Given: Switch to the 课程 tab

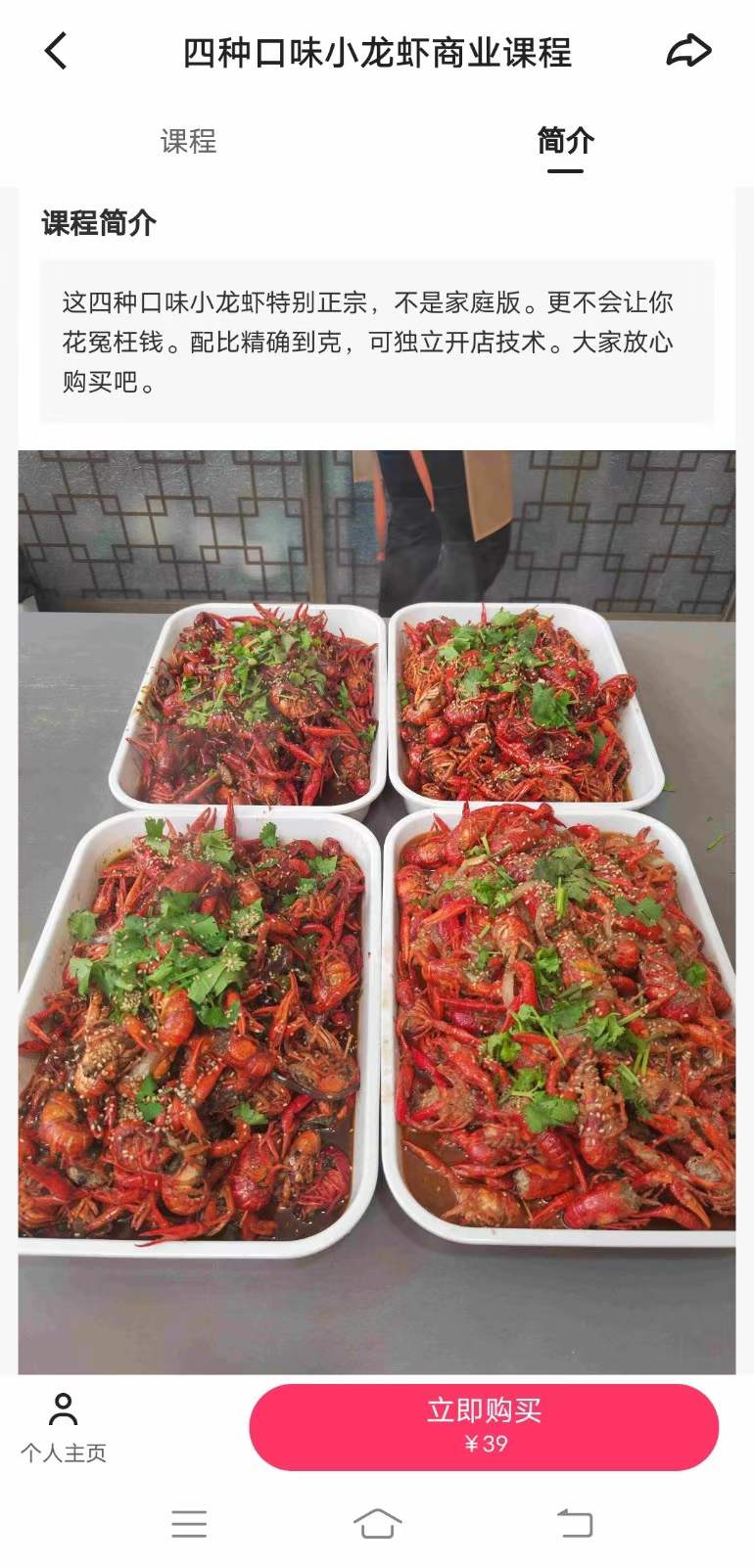Looking at the screenshot, I should point(188,142).
